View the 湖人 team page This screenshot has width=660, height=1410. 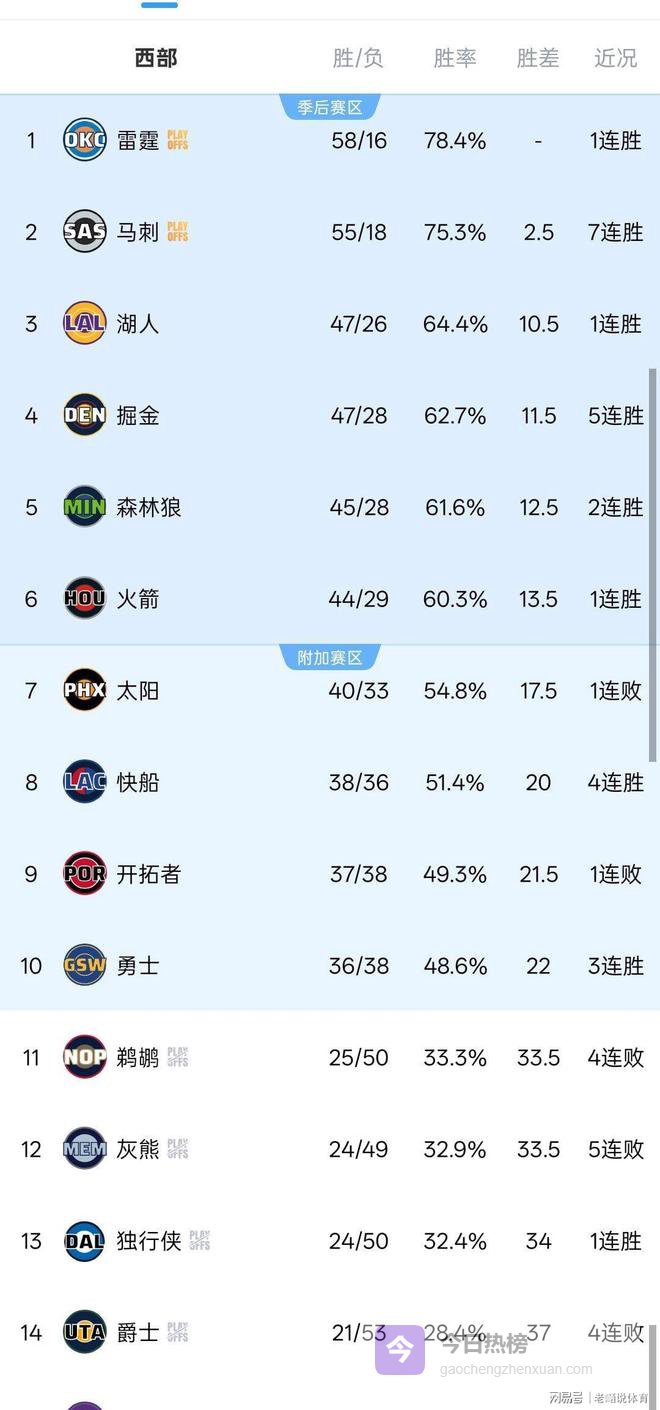coord(138,324)
